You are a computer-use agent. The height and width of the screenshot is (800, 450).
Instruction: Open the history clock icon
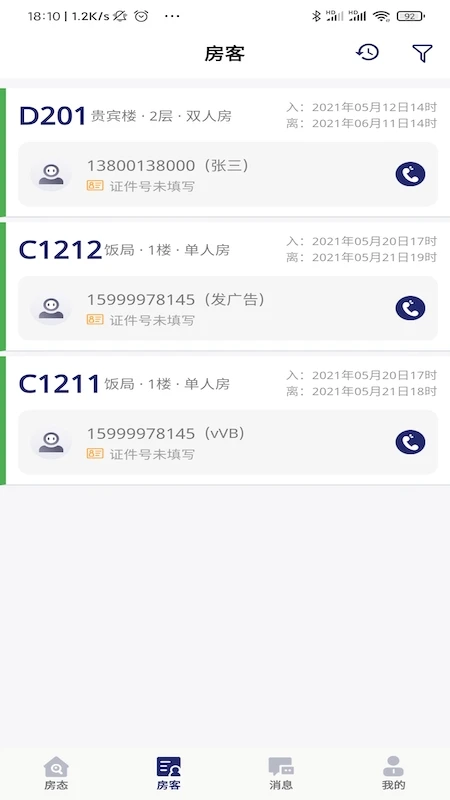click(367, 53)
